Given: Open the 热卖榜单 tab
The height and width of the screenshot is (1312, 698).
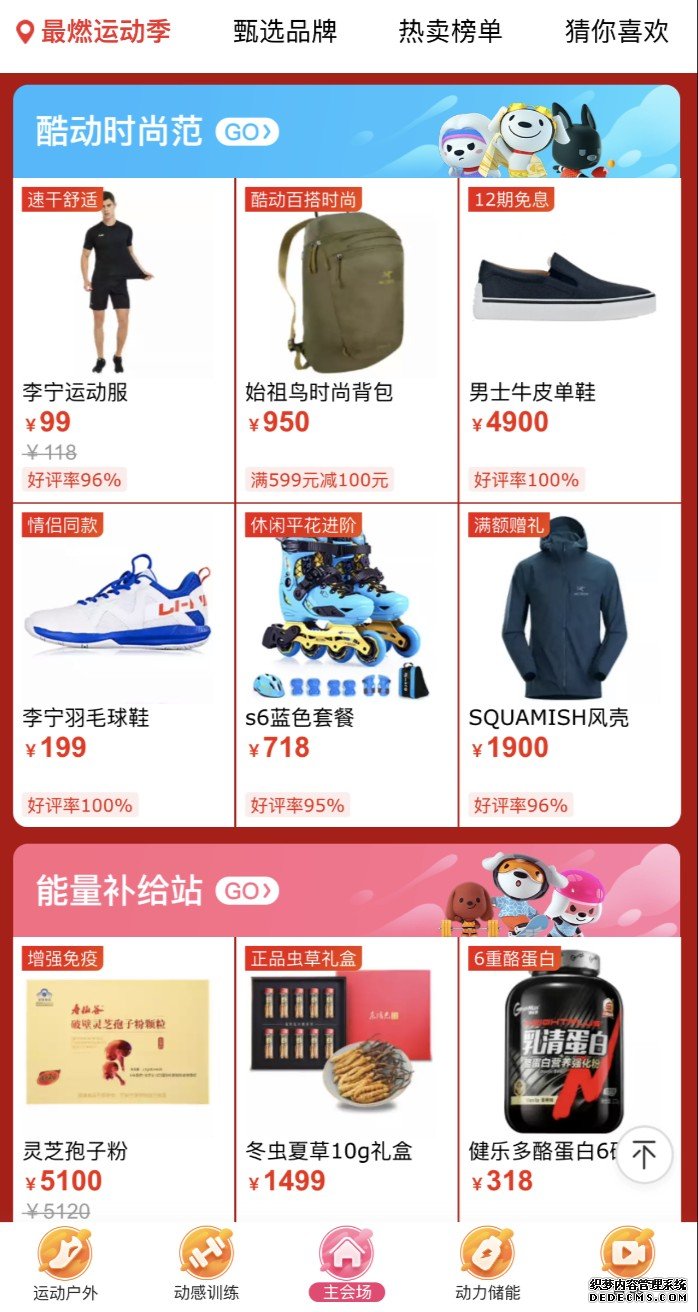Looking at the screenshot, I should [x=450, y=31].
